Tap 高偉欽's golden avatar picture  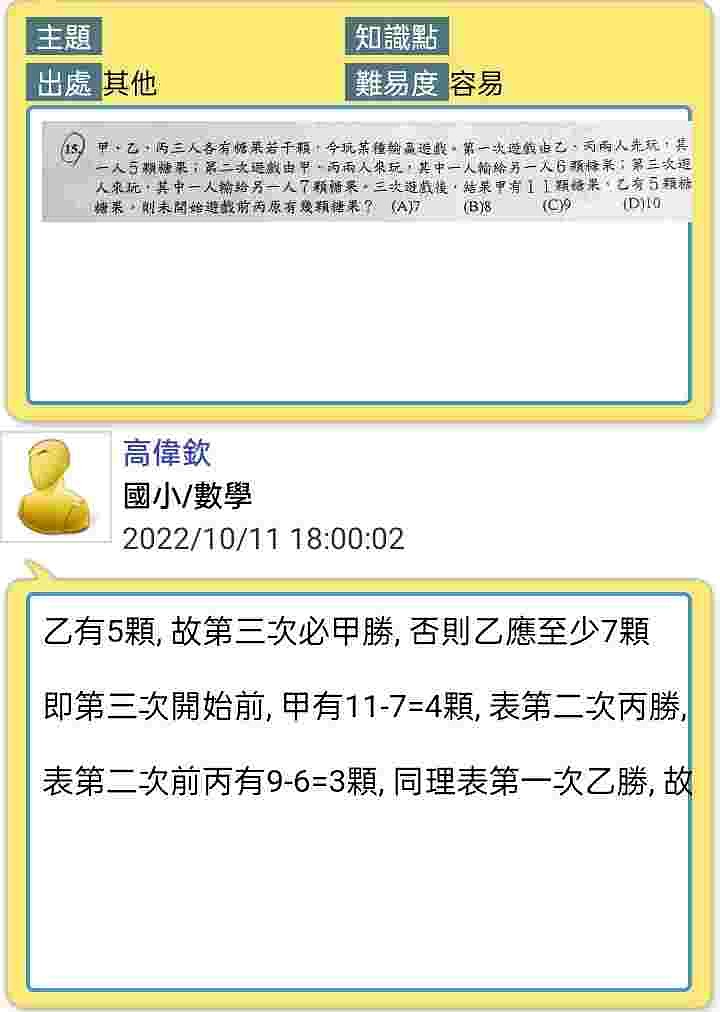(56, 487)
